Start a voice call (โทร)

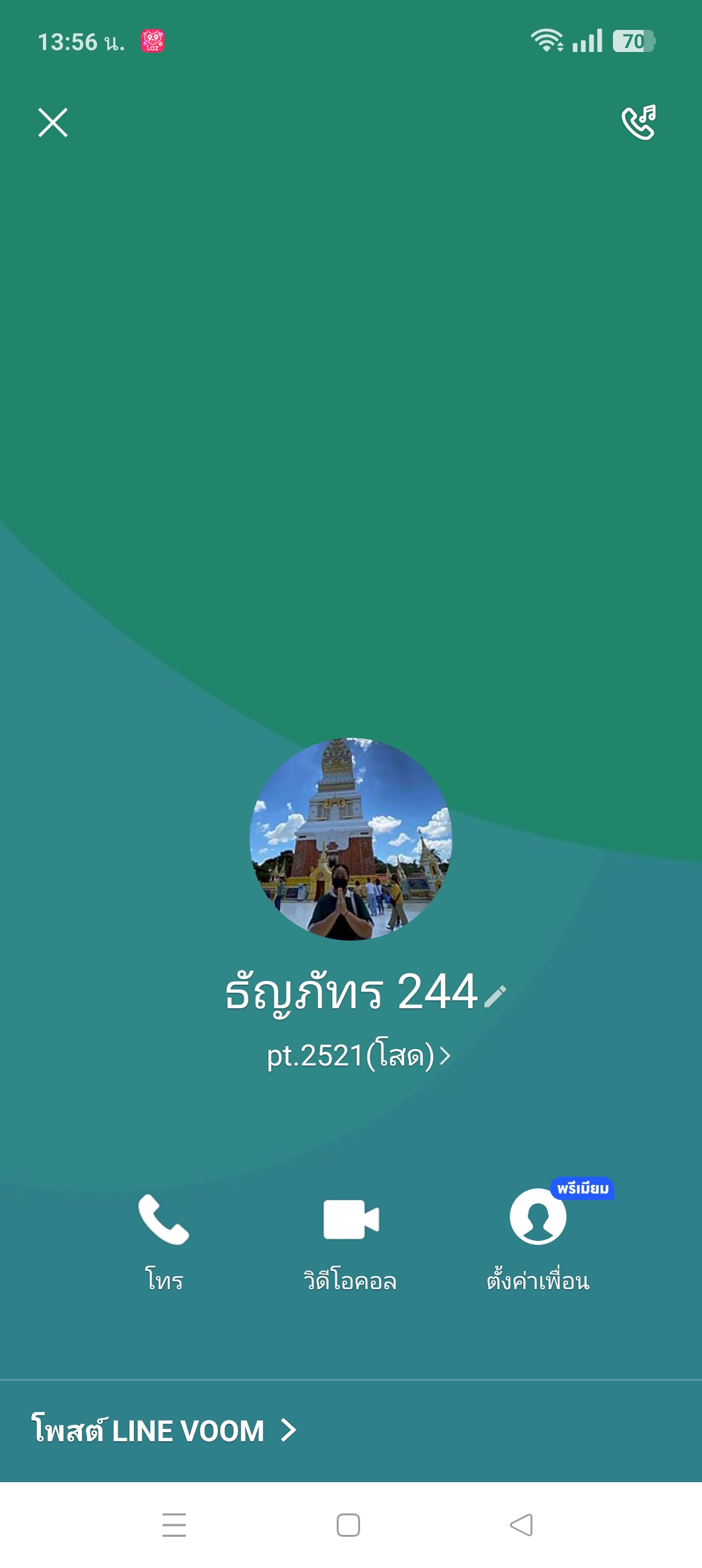pyautogui.click(x=164, y=1239)
